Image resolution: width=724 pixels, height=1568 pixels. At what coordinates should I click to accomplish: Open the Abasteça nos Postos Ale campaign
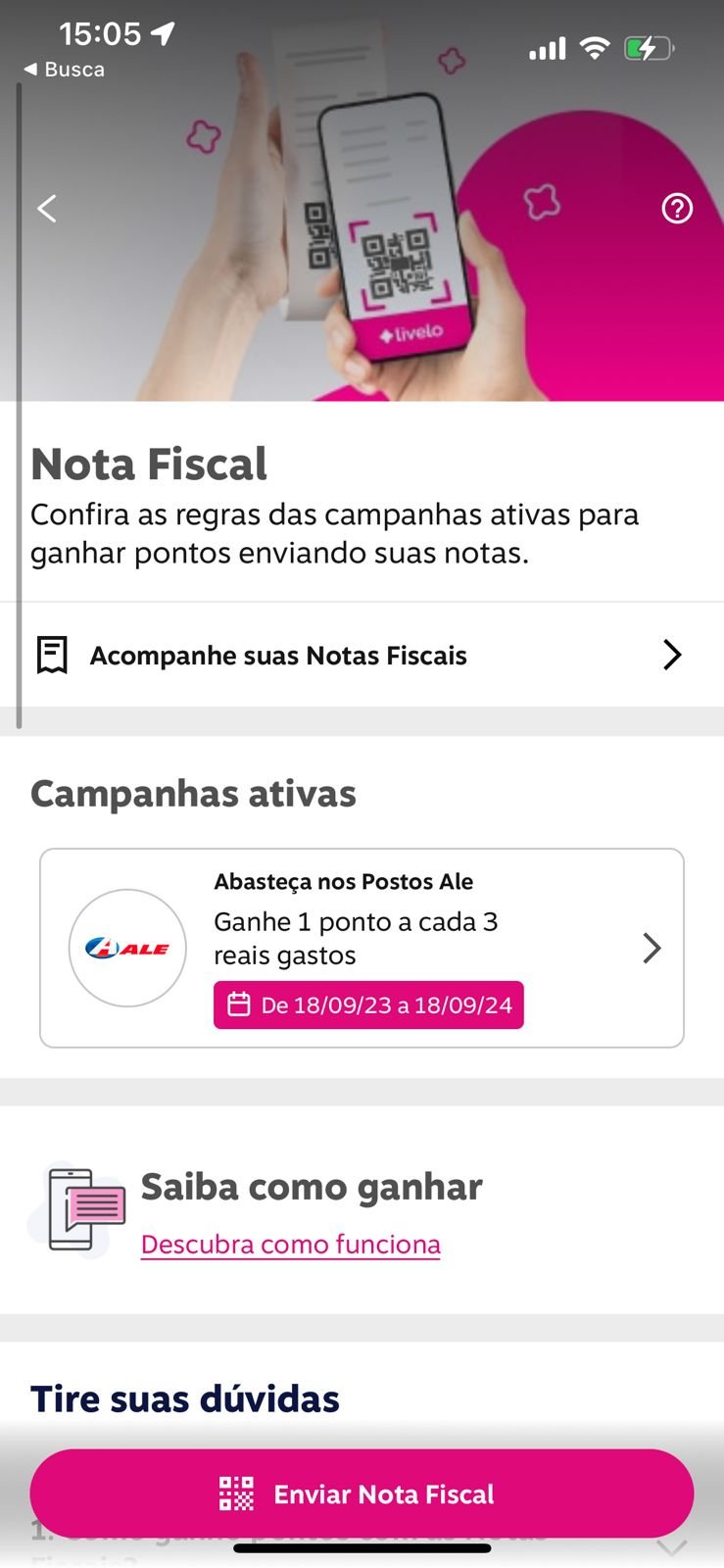tap(362, 948)
